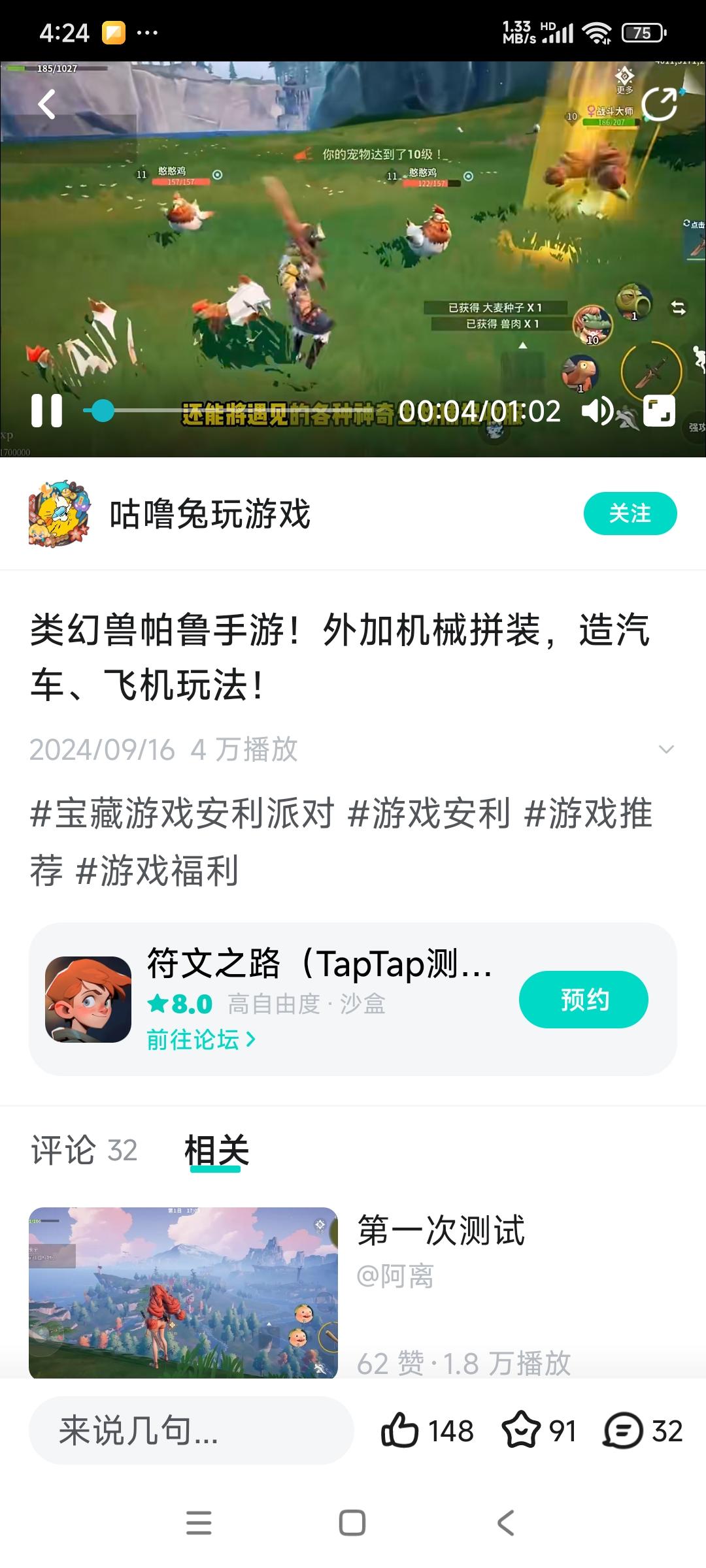
Task: Expand the video description details
Action: [x=665, y=749]
